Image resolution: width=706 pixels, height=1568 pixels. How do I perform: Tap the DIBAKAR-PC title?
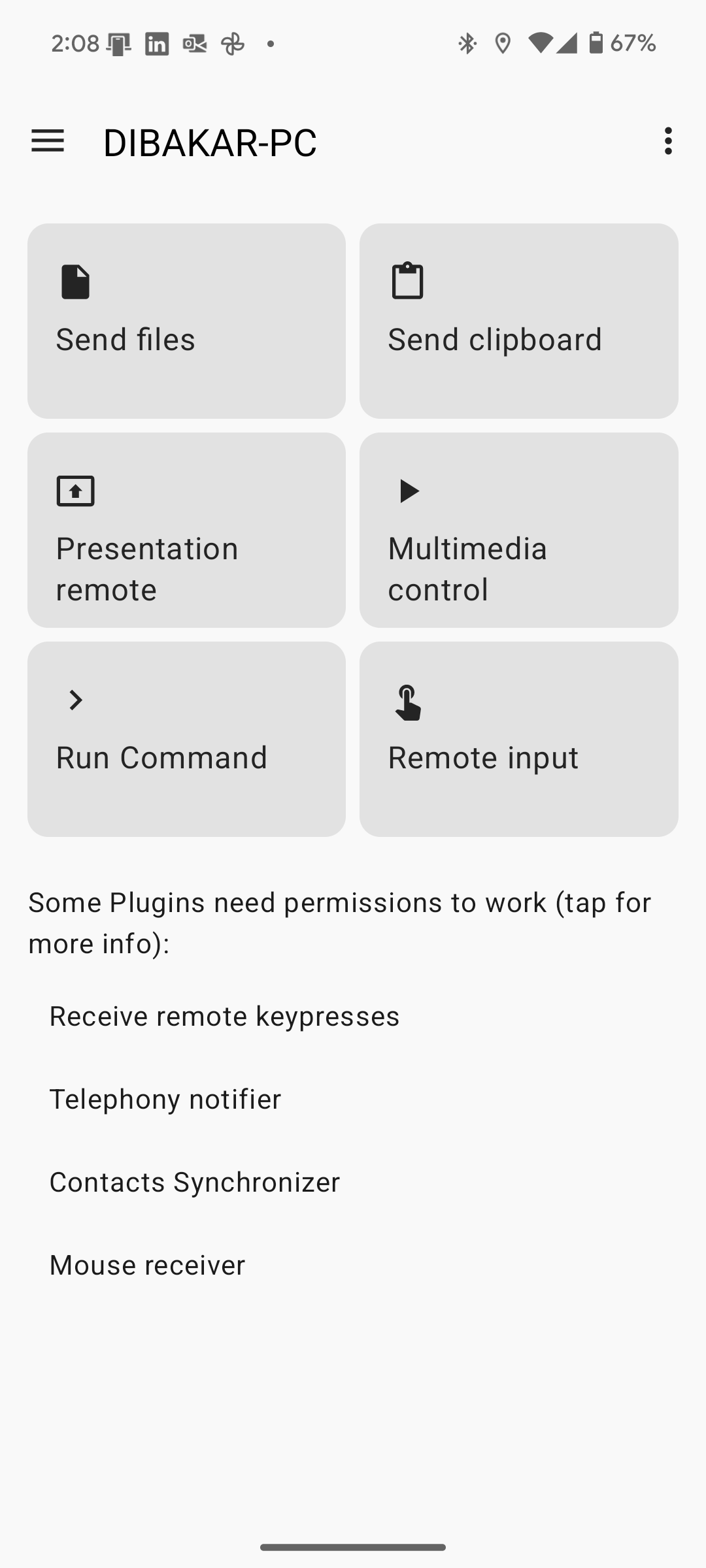click(x=210, y=141)
